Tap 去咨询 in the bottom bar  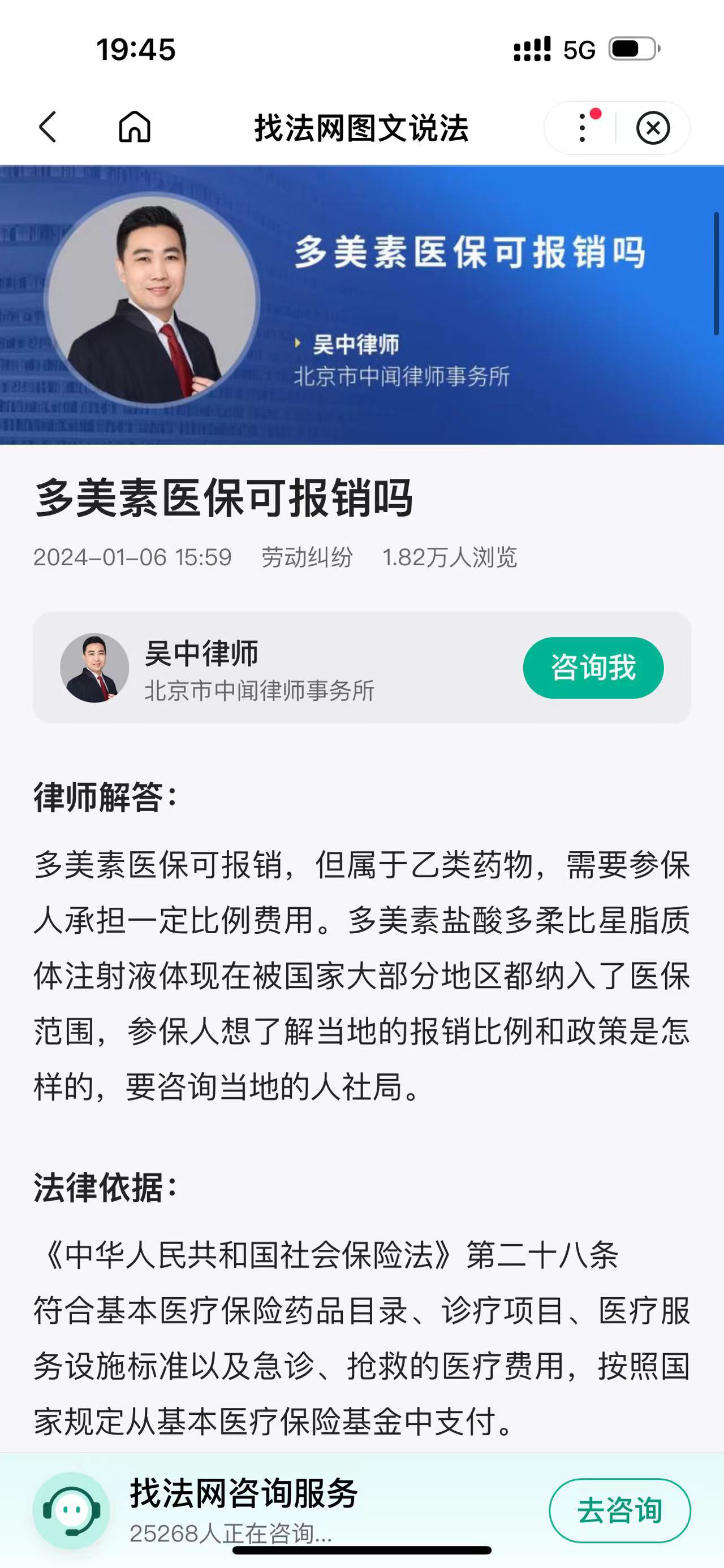[619, 1510]
